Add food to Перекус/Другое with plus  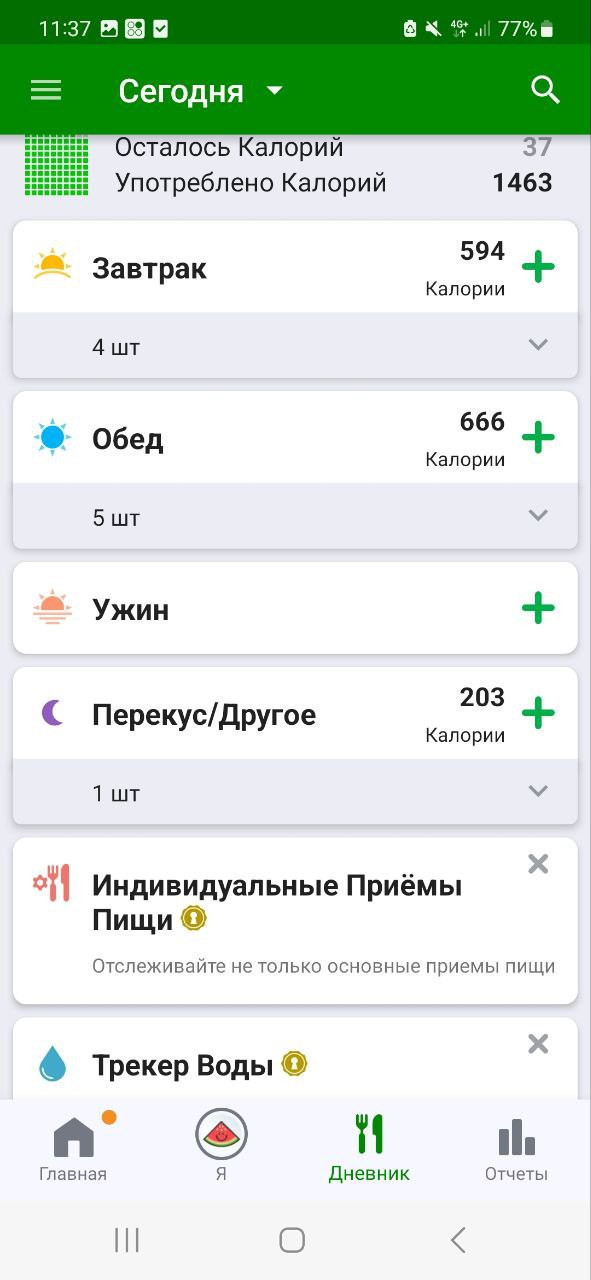[x=538, y=714]
